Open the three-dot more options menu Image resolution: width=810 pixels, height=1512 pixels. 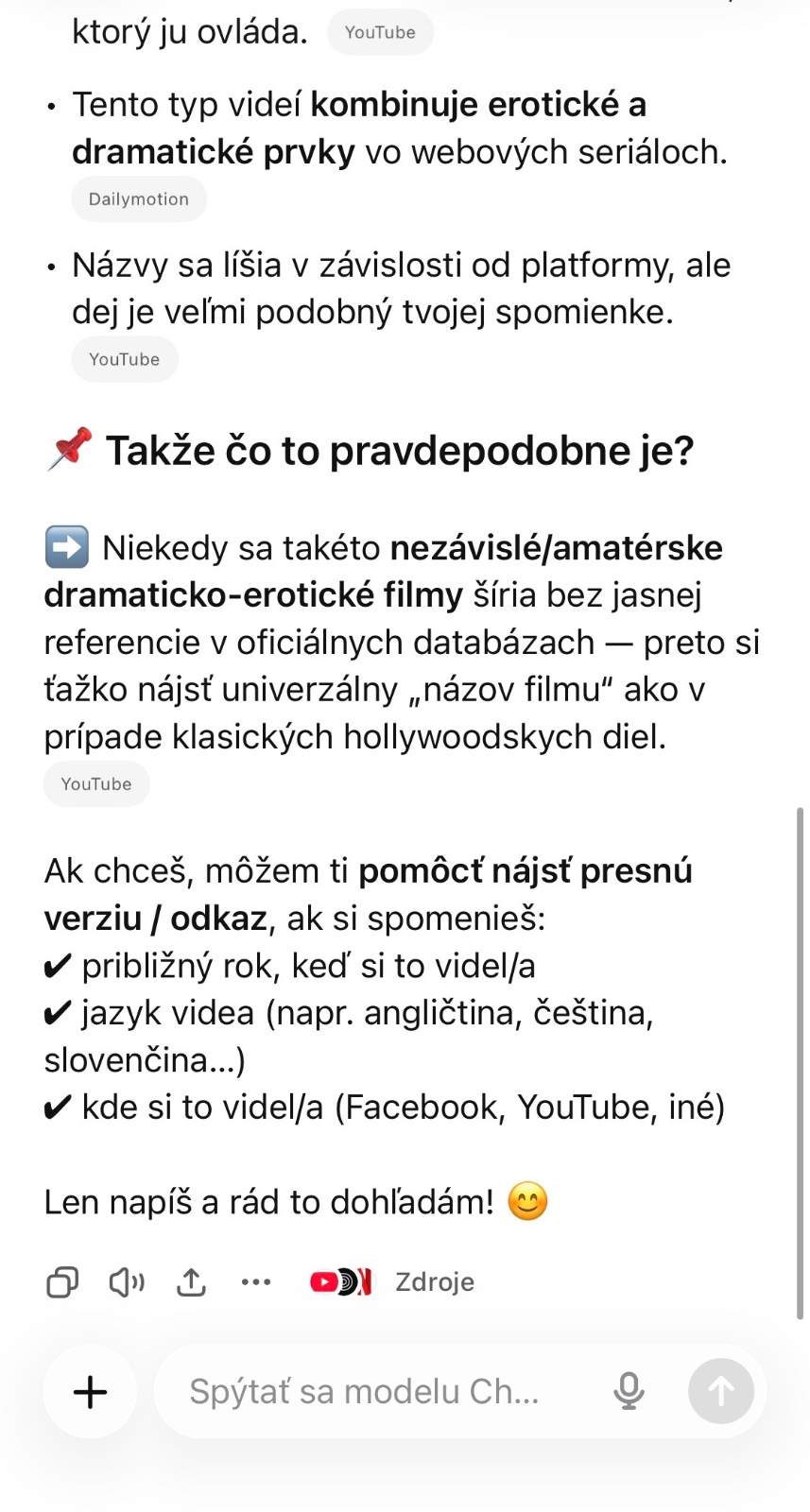click(x=256, y=1282)
